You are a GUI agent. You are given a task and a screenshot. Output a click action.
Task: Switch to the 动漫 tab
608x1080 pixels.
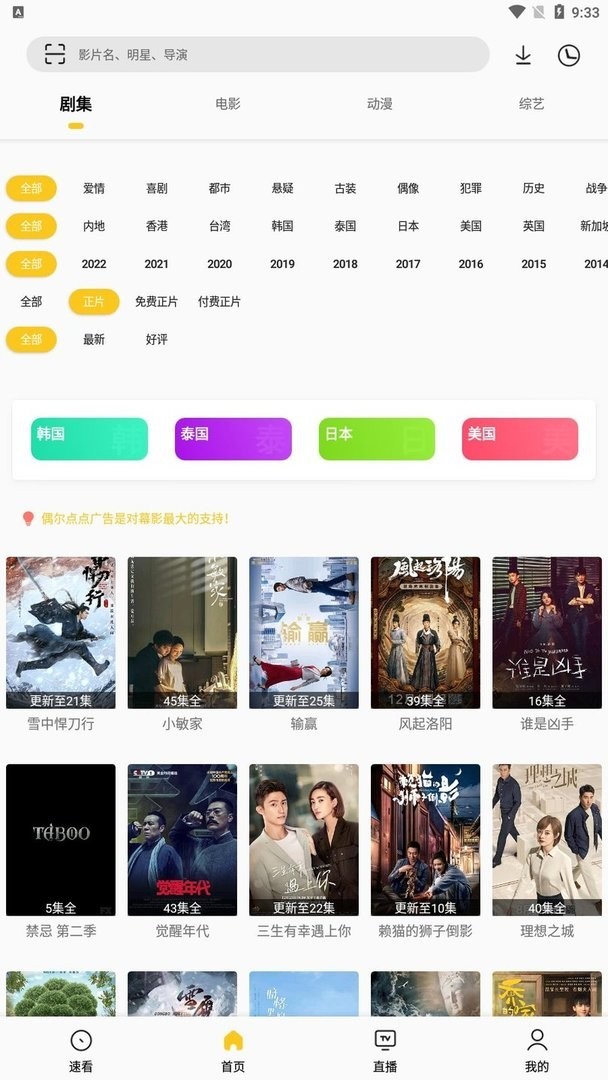pyautogui.click(x=380, y=104)
